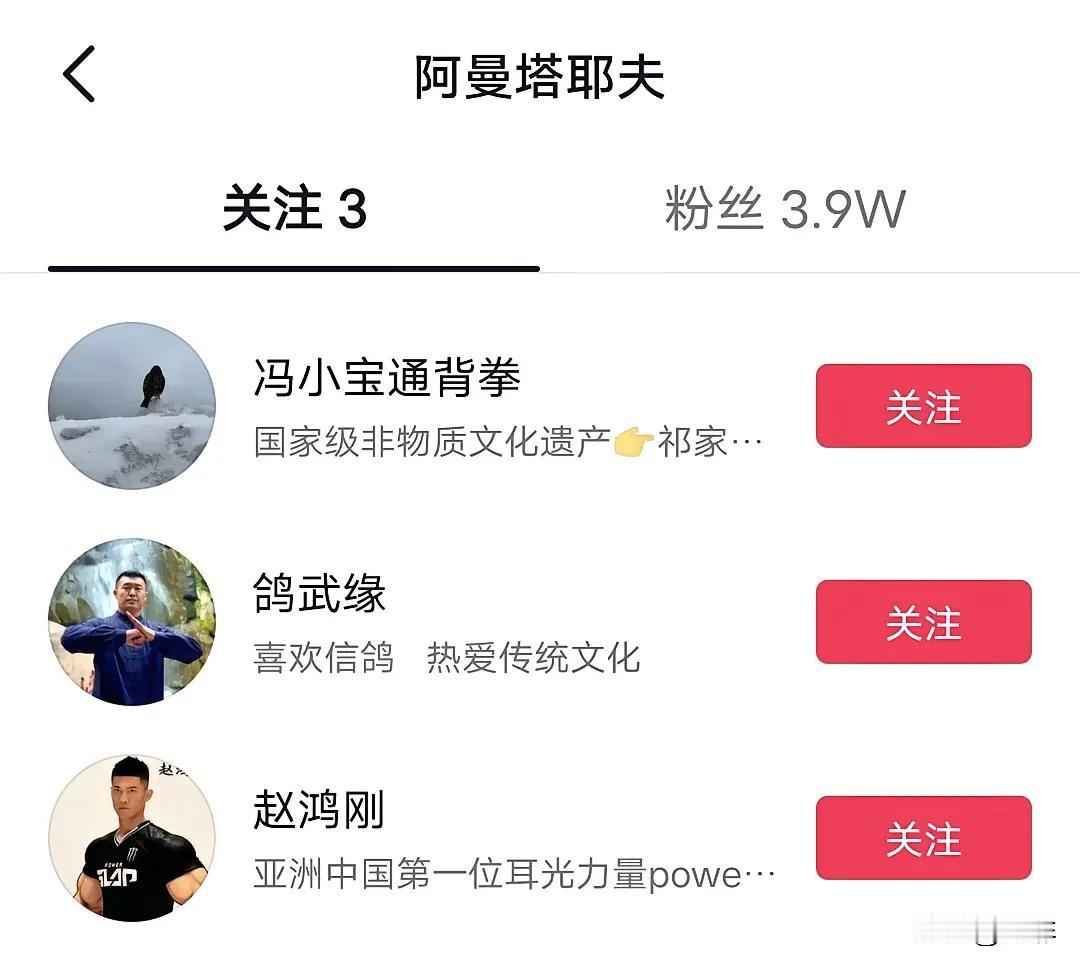This screenshot has width=1080, height=968.
Task: Follow 鸽武缘 with the 关注 button
Action: (923, 622)
